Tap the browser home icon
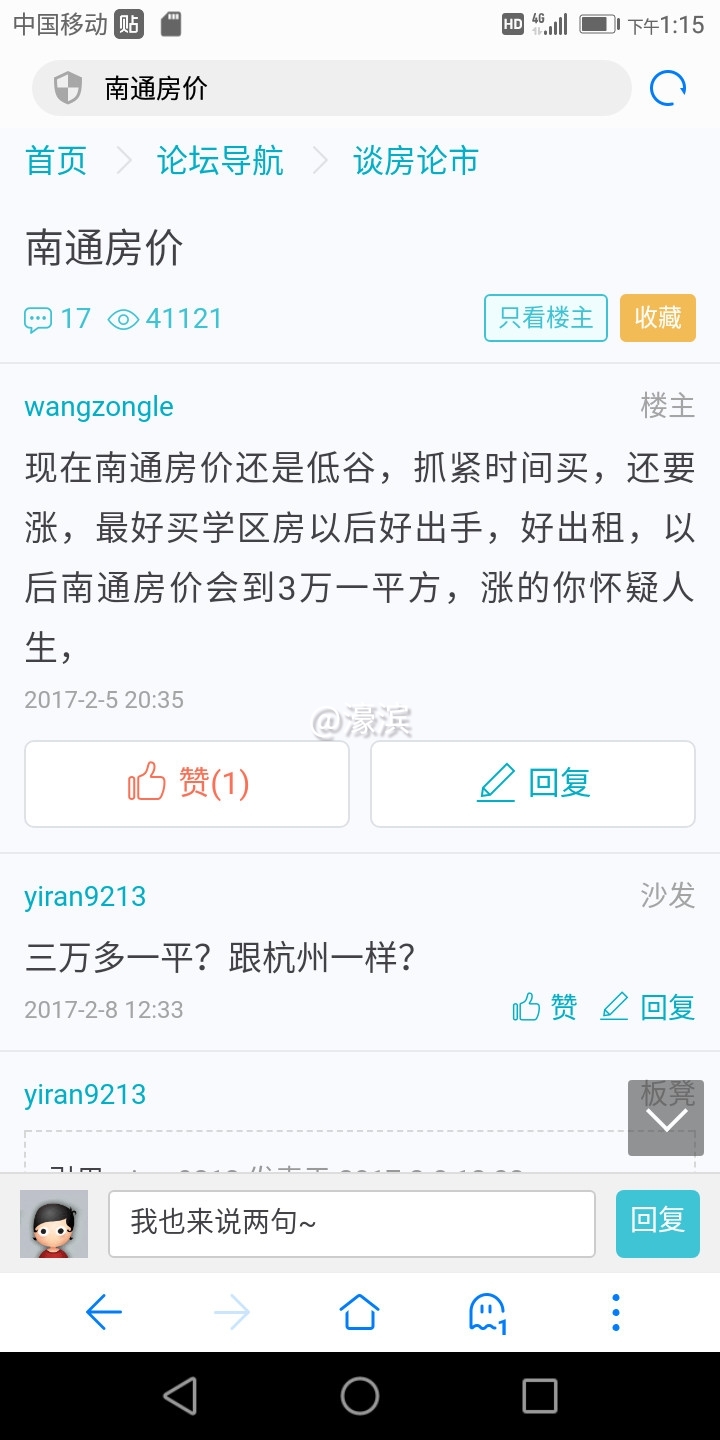 pyautogui.click(x=359, y=1311)
